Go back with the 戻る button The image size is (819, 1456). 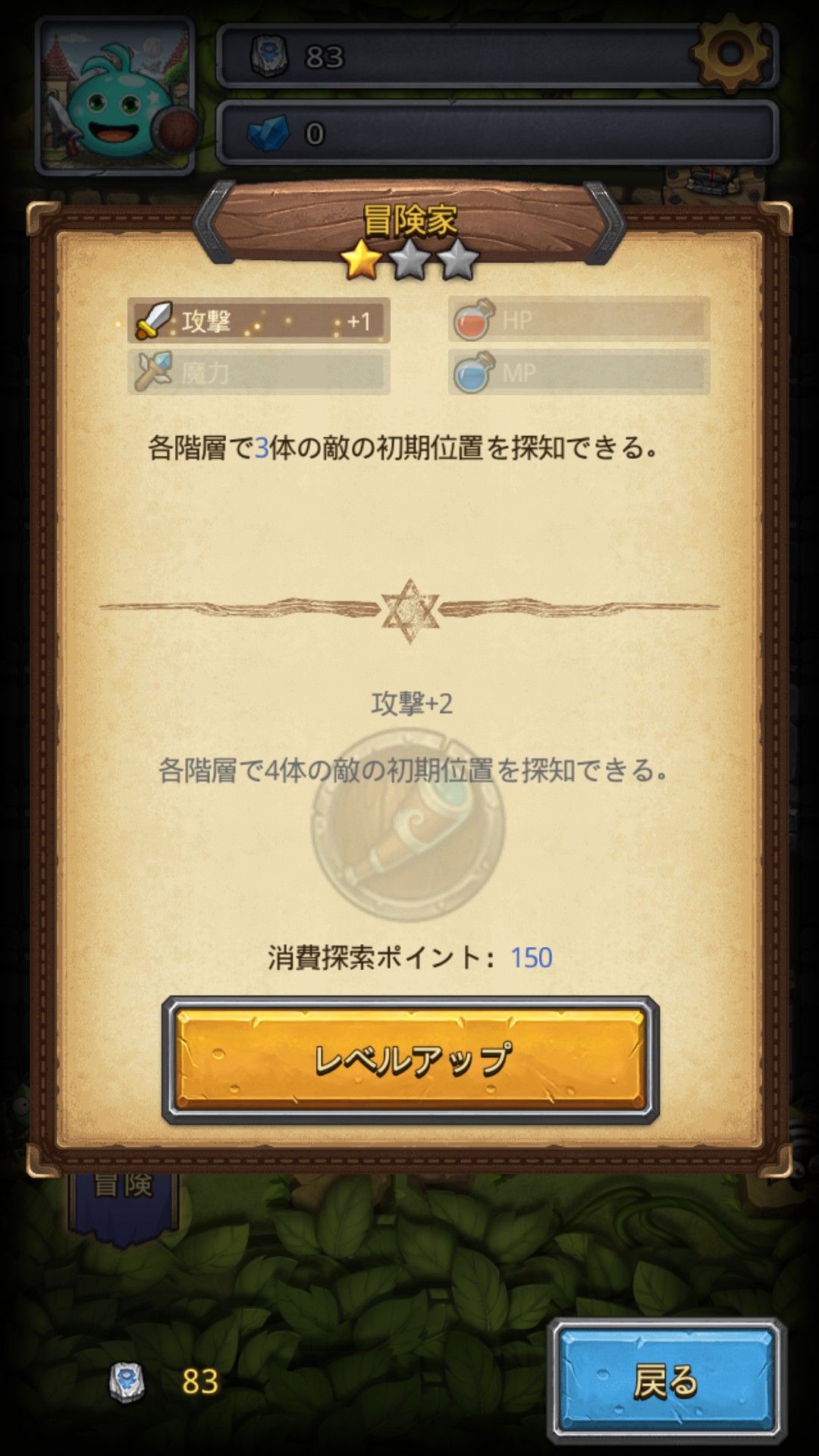coord(666,1381)
